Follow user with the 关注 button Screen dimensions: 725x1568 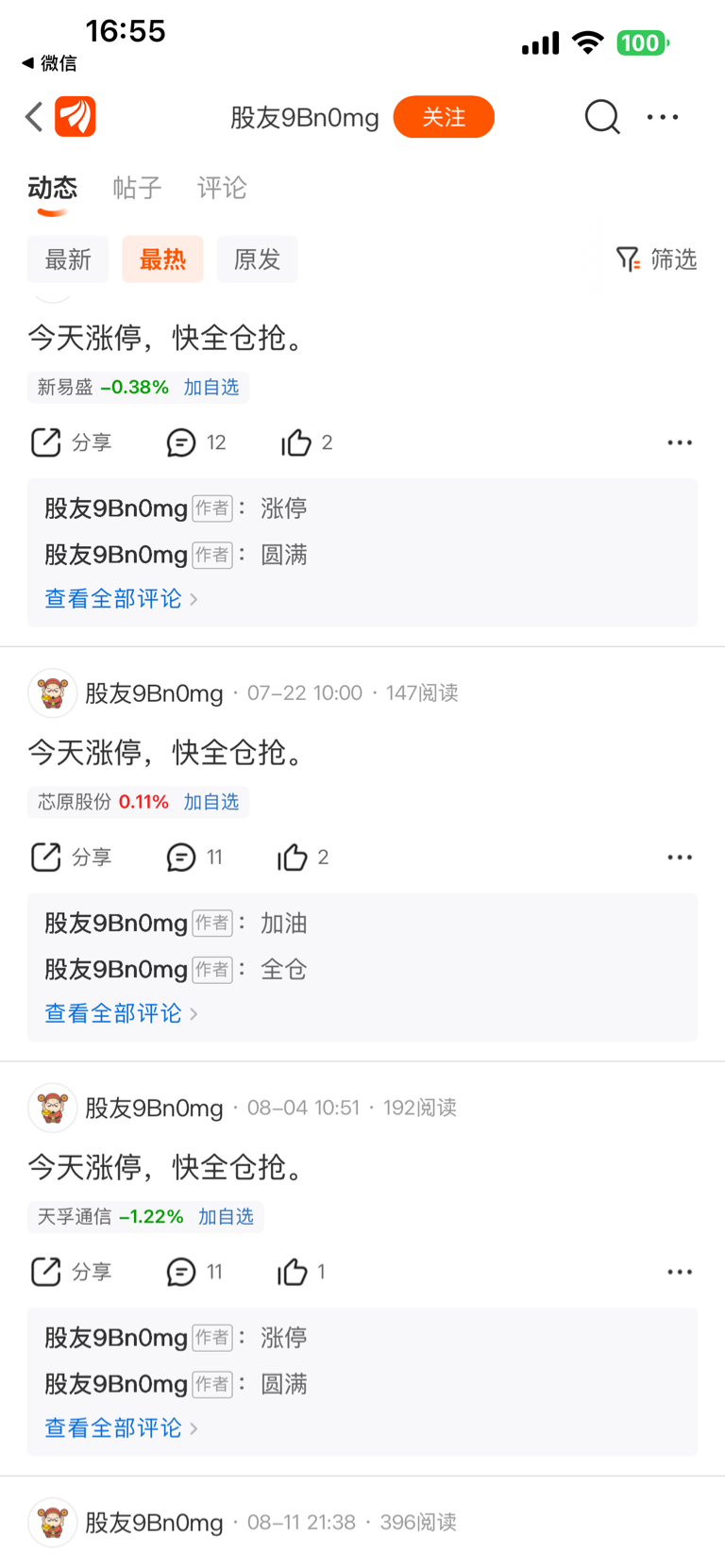444,117
